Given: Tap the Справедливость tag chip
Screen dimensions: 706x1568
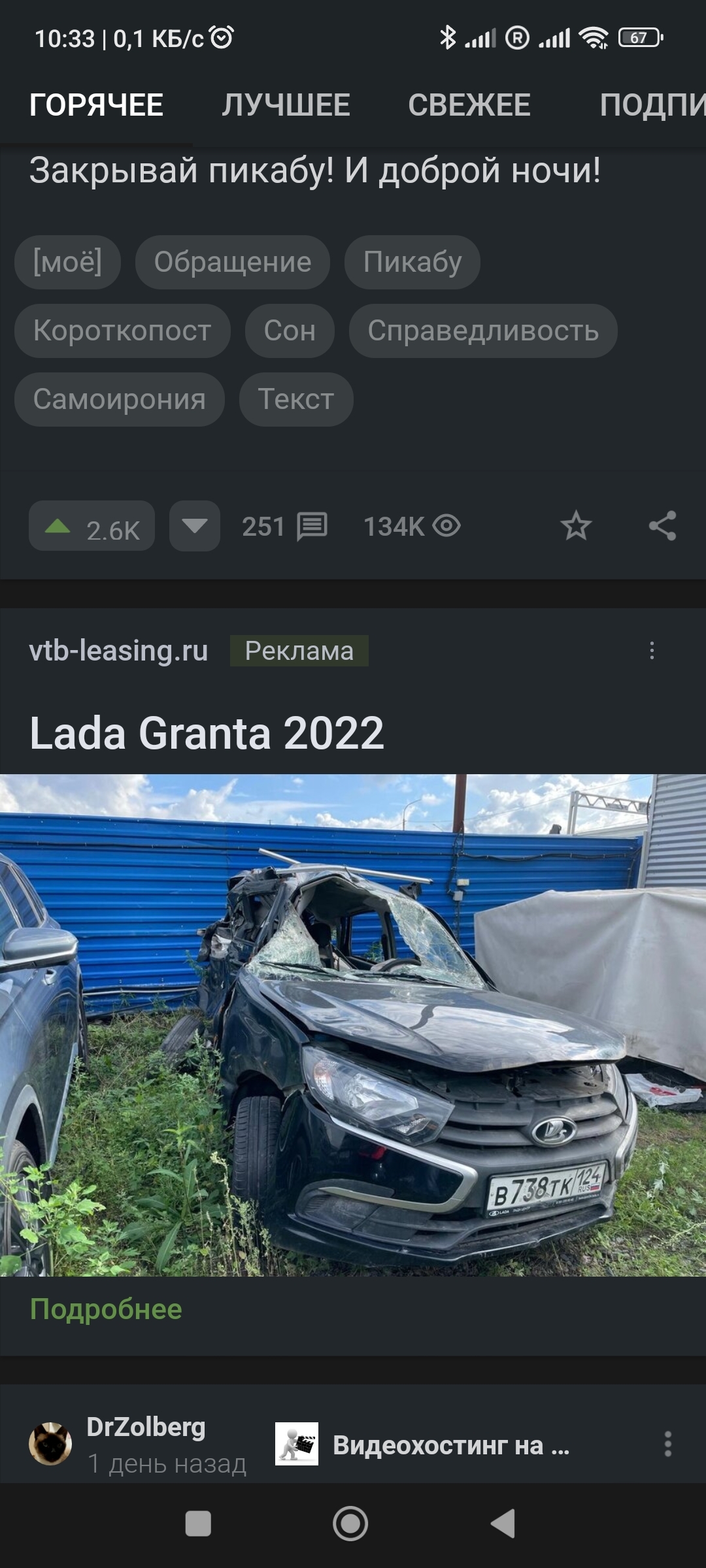Looking at the screenshot, I should [482, 331].
